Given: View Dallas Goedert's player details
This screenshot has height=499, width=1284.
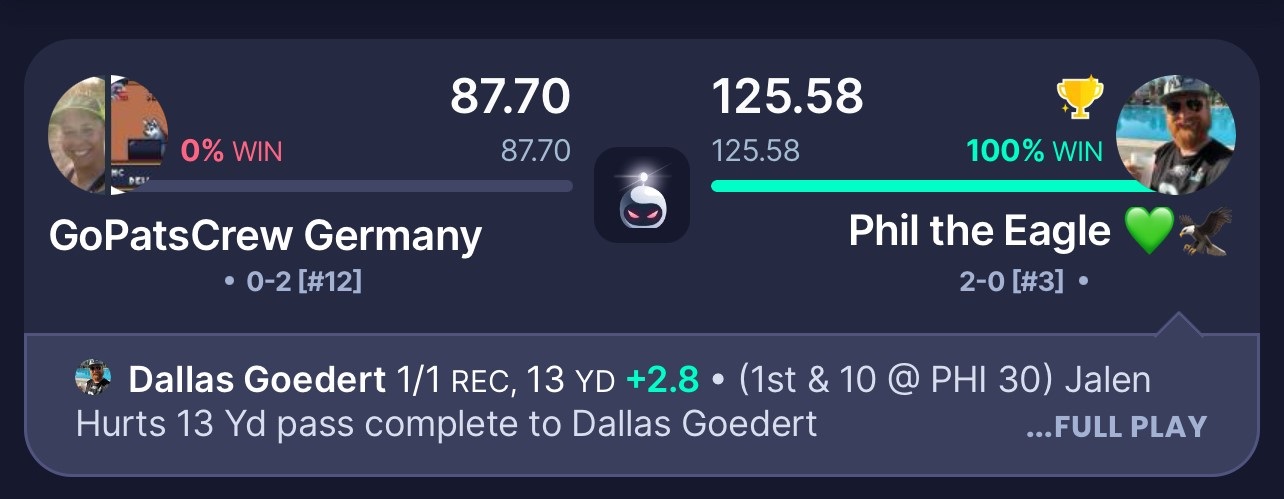Looking at the screenshot, I should [x=257, y=380].
